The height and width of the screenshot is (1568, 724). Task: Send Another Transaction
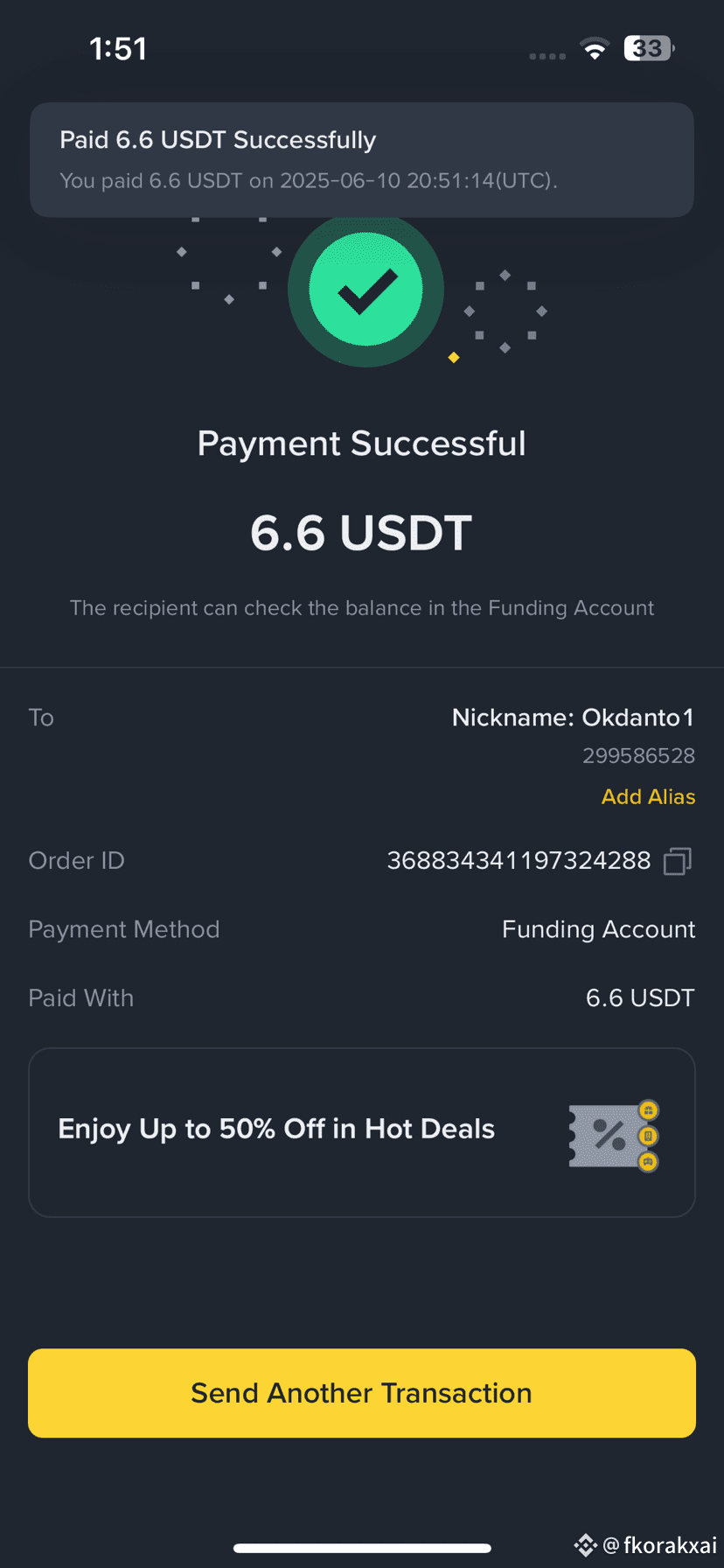(361, 1392)
